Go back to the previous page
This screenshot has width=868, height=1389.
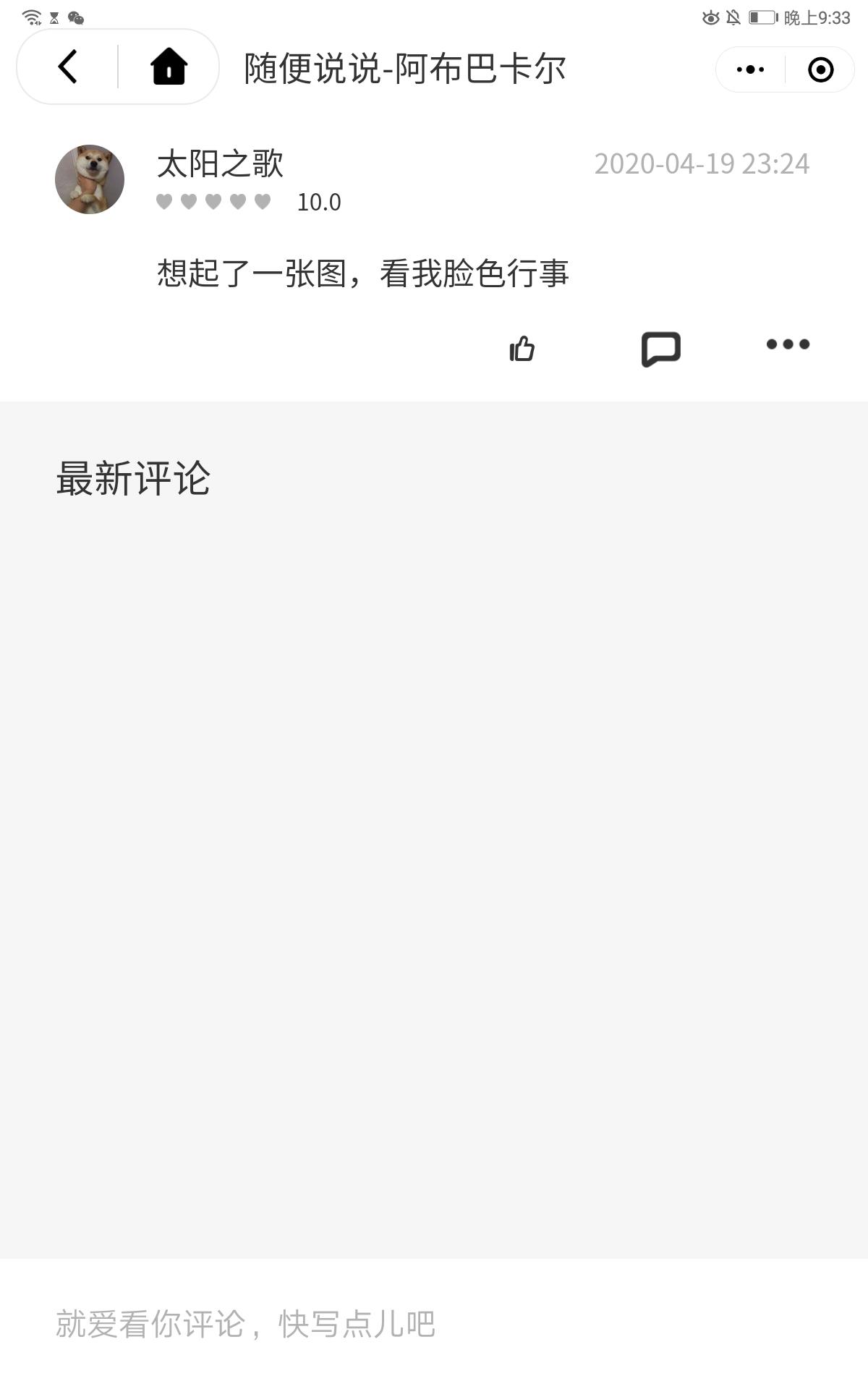click(x=68, y=67)
